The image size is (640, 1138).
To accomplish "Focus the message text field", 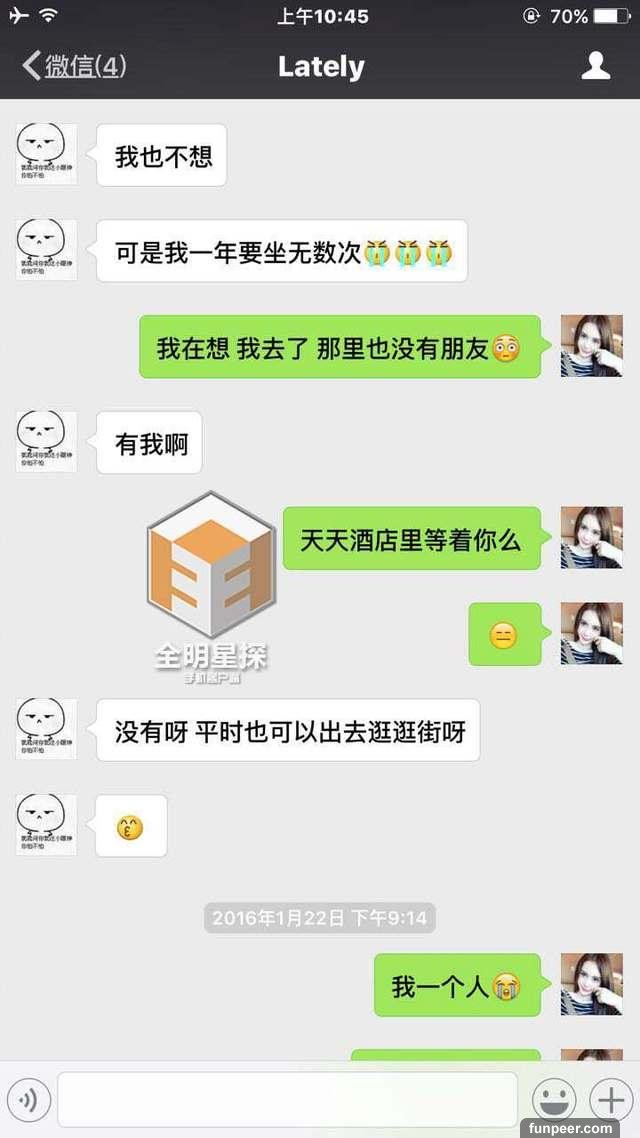I will pyautogui.click(x=287, y=1100).
